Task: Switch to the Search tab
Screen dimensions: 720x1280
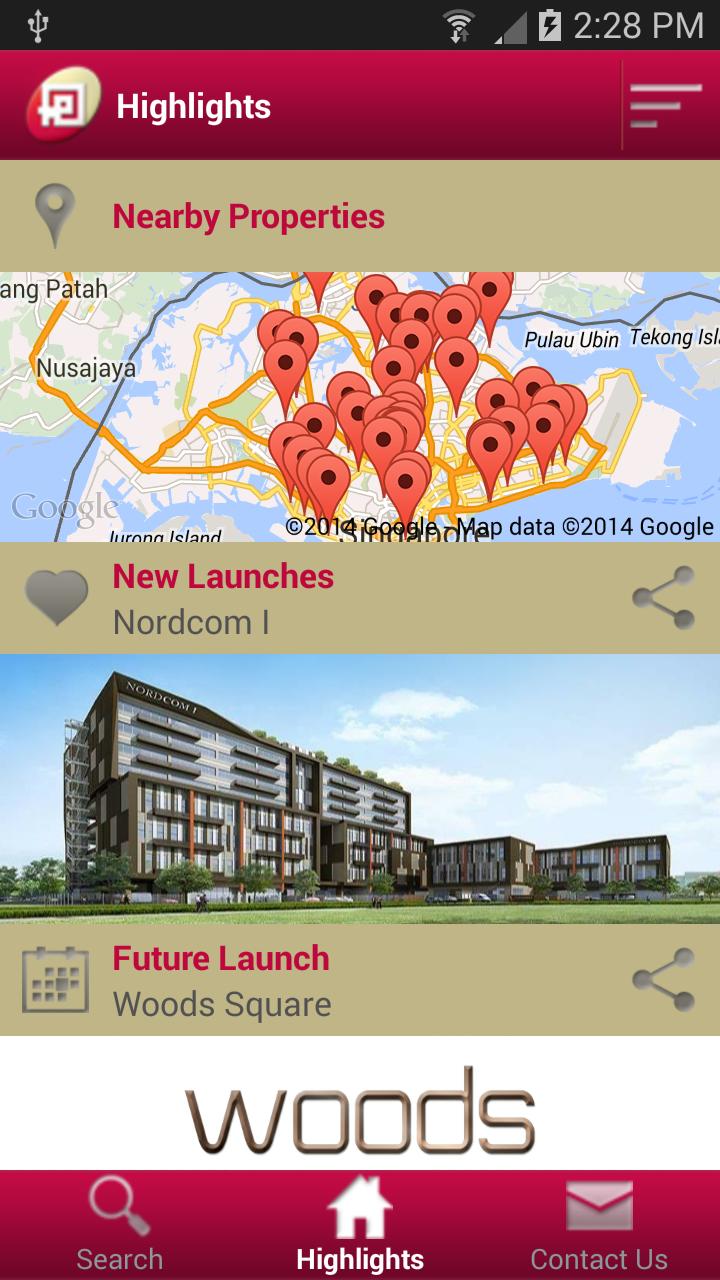Action: pos(120,1225)
